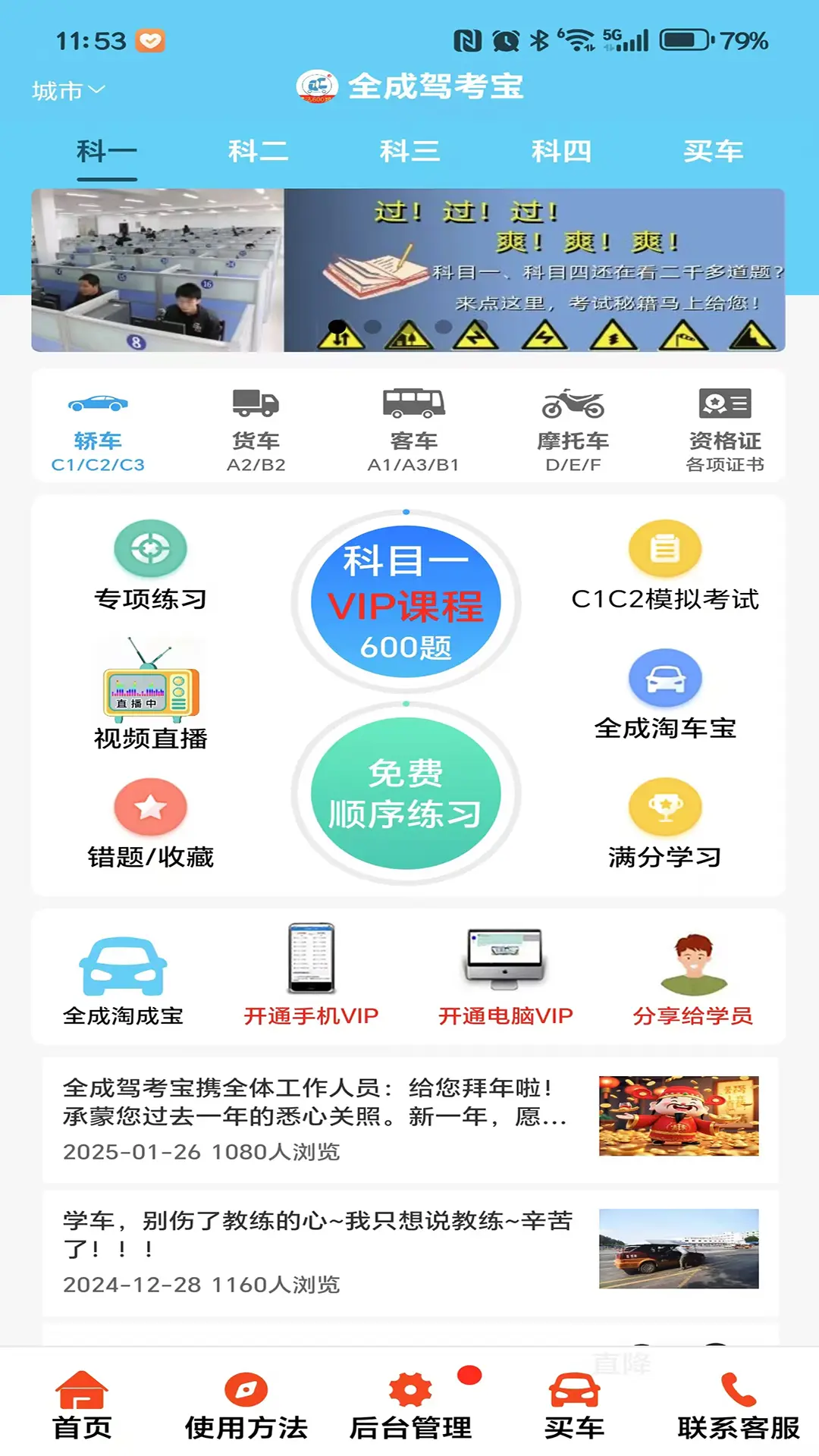
Task: Switch to the 科四 tab
Action: [x=561, y=151]
